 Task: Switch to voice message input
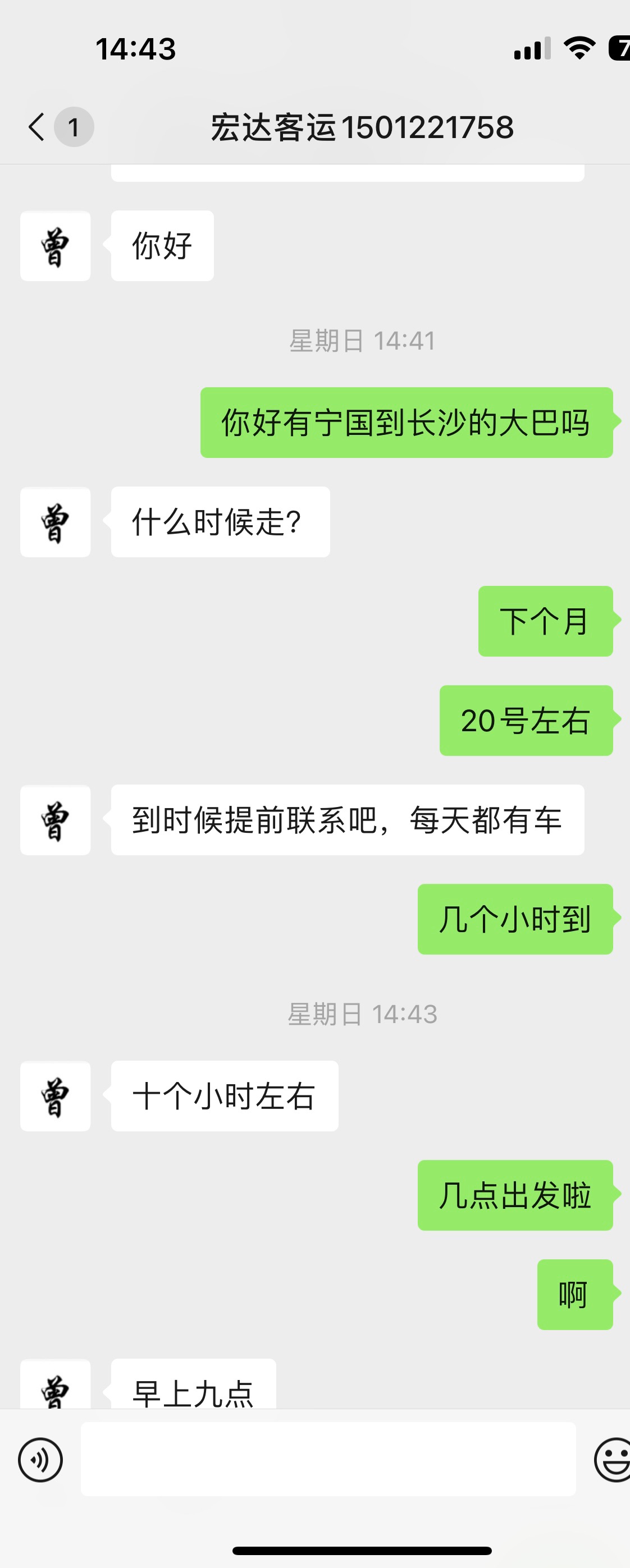coord(40,1460)
